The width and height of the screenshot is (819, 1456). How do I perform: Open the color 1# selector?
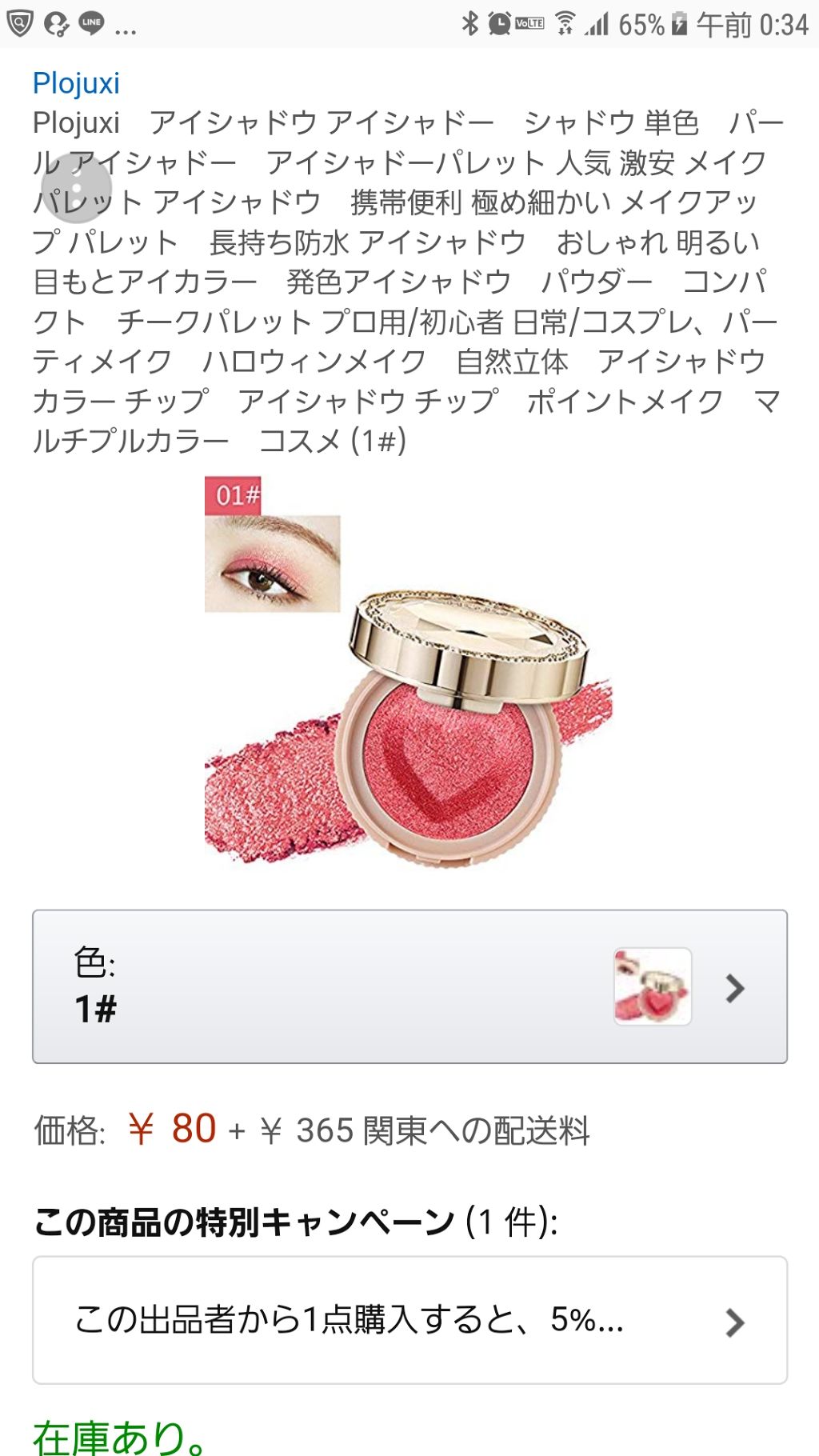[409, 986]
